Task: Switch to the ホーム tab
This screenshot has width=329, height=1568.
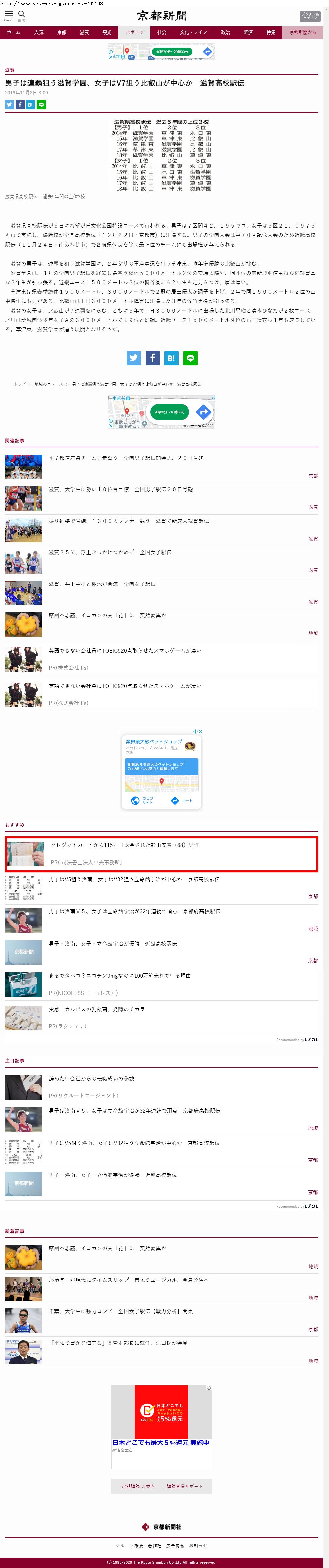Action: click(x=13, y=32)
